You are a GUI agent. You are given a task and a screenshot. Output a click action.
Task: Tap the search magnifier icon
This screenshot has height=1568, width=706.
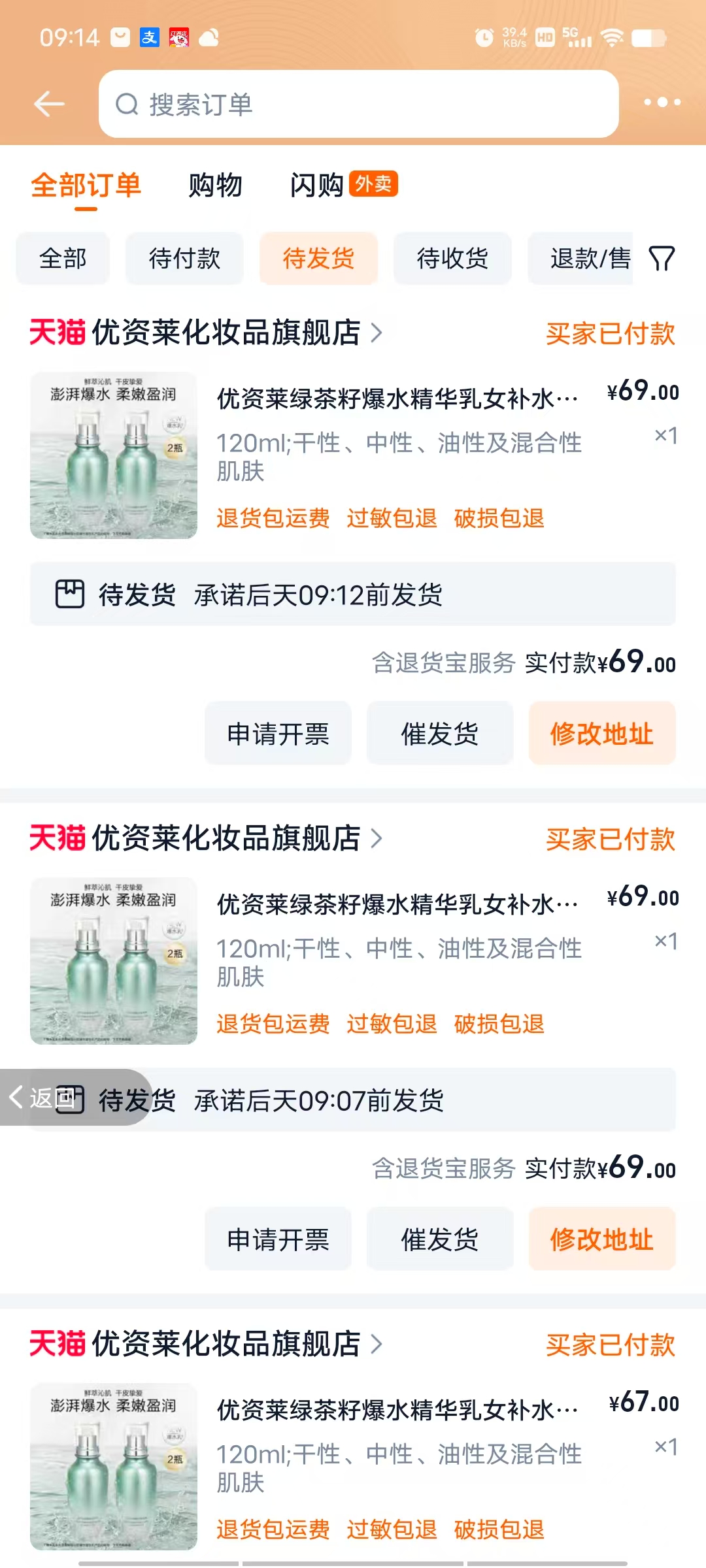coord(128,105)
